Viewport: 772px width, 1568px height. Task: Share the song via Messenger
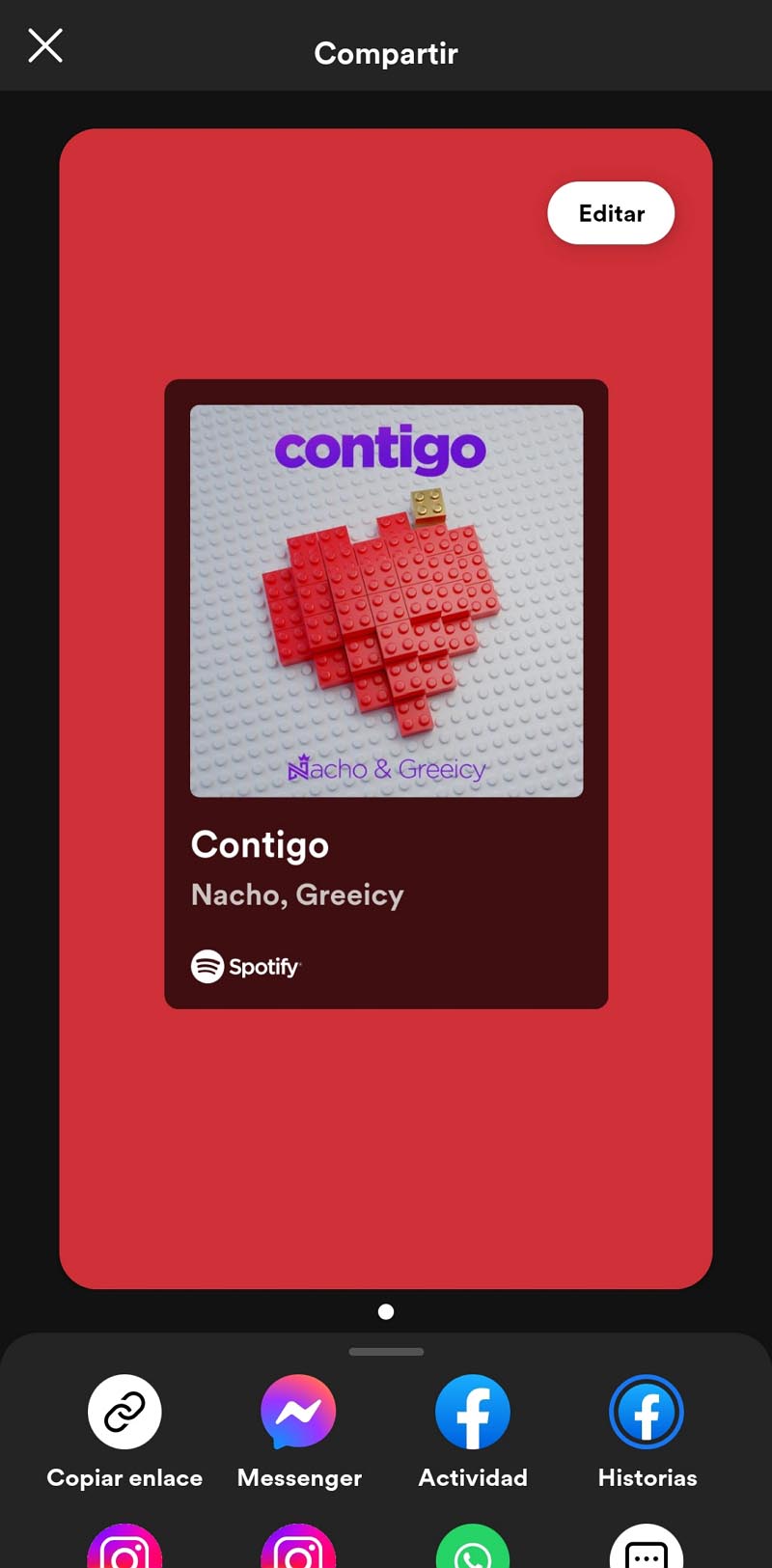[x=299, y=1411]
